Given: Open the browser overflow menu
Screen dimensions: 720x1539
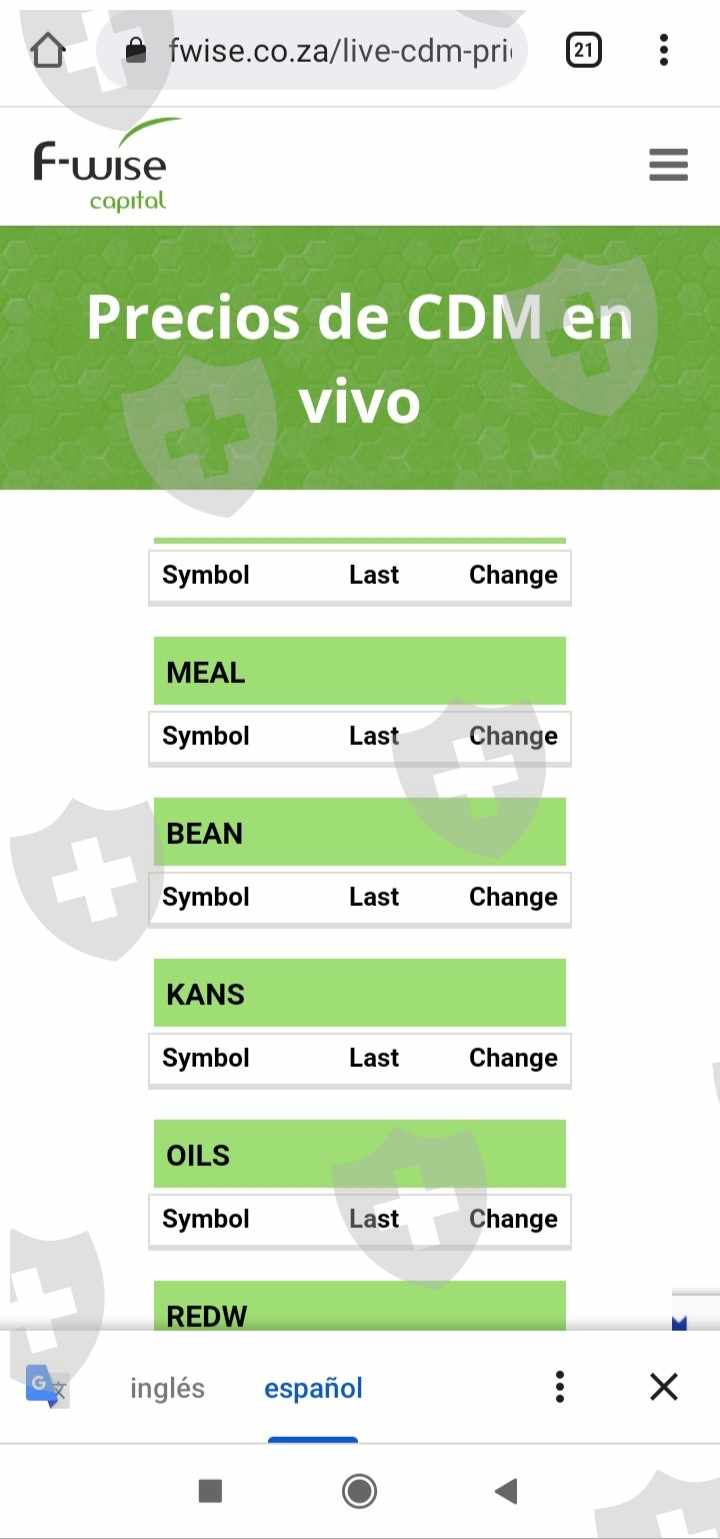Looking at the screenshot, I should click(x=664, y=50).
